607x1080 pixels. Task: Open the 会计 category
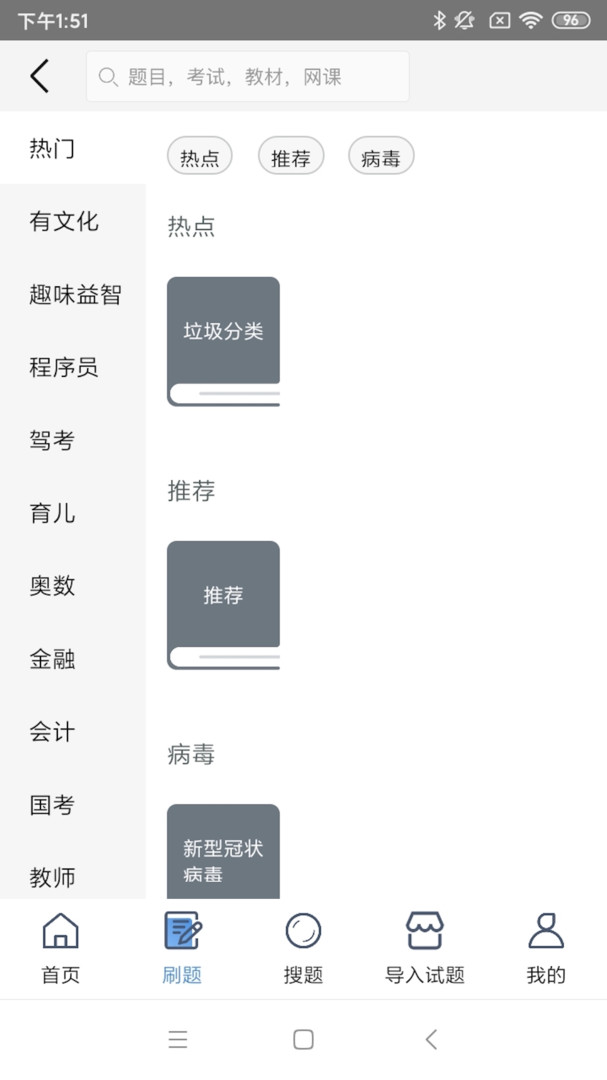click(x=52, y=732)
